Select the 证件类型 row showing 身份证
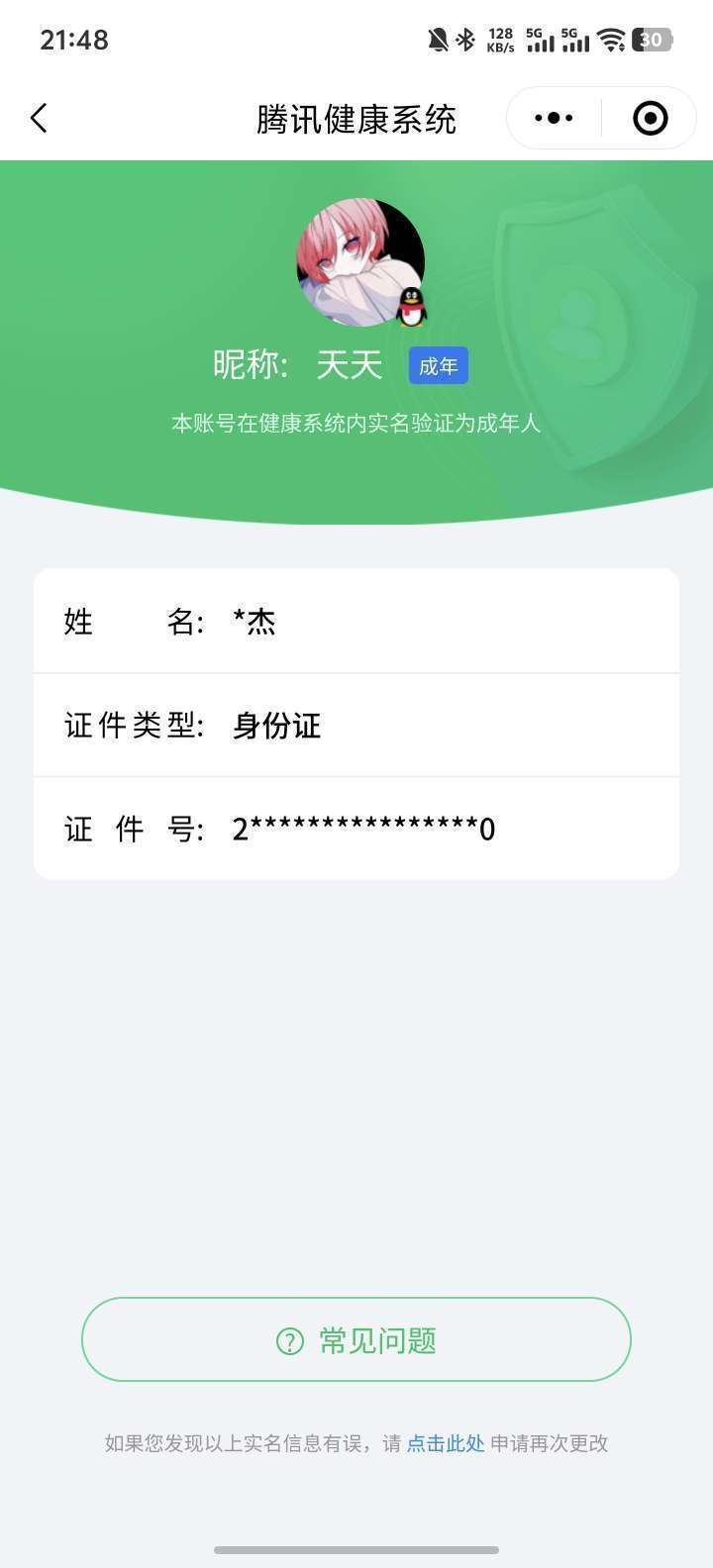 tap(356, 725)
